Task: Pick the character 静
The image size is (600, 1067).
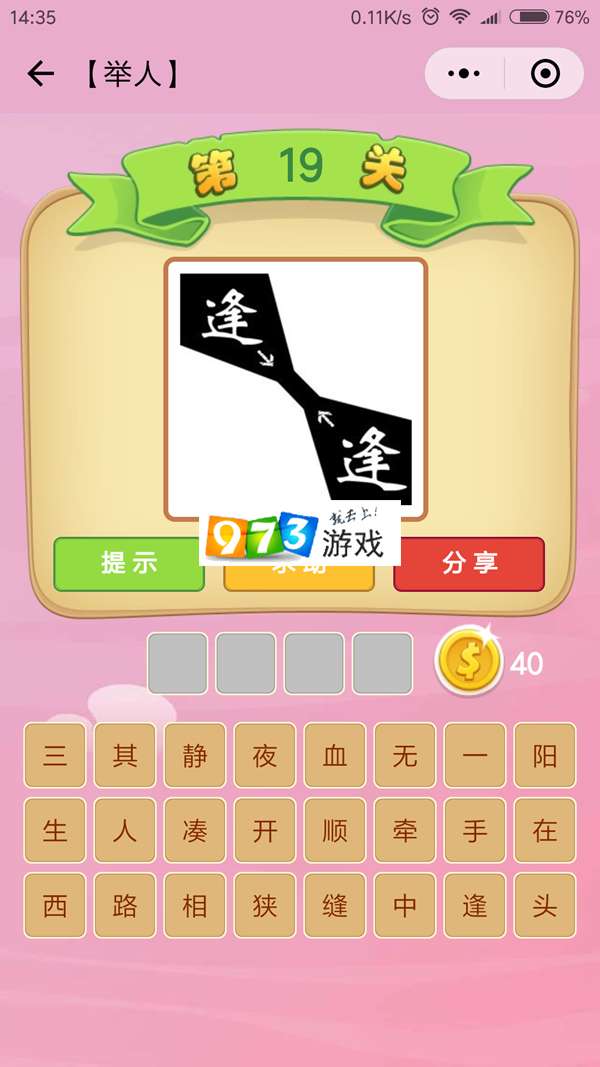Action: tap(195, 756)
